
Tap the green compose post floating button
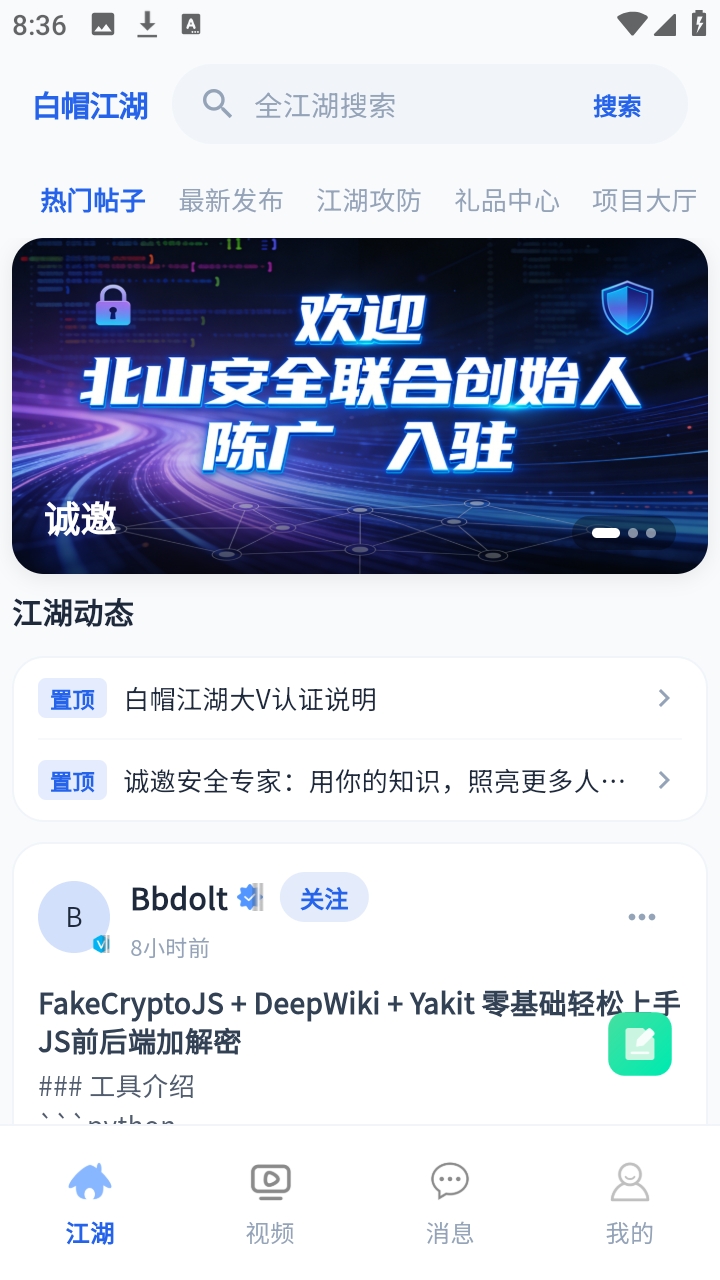coord(640,1043)
